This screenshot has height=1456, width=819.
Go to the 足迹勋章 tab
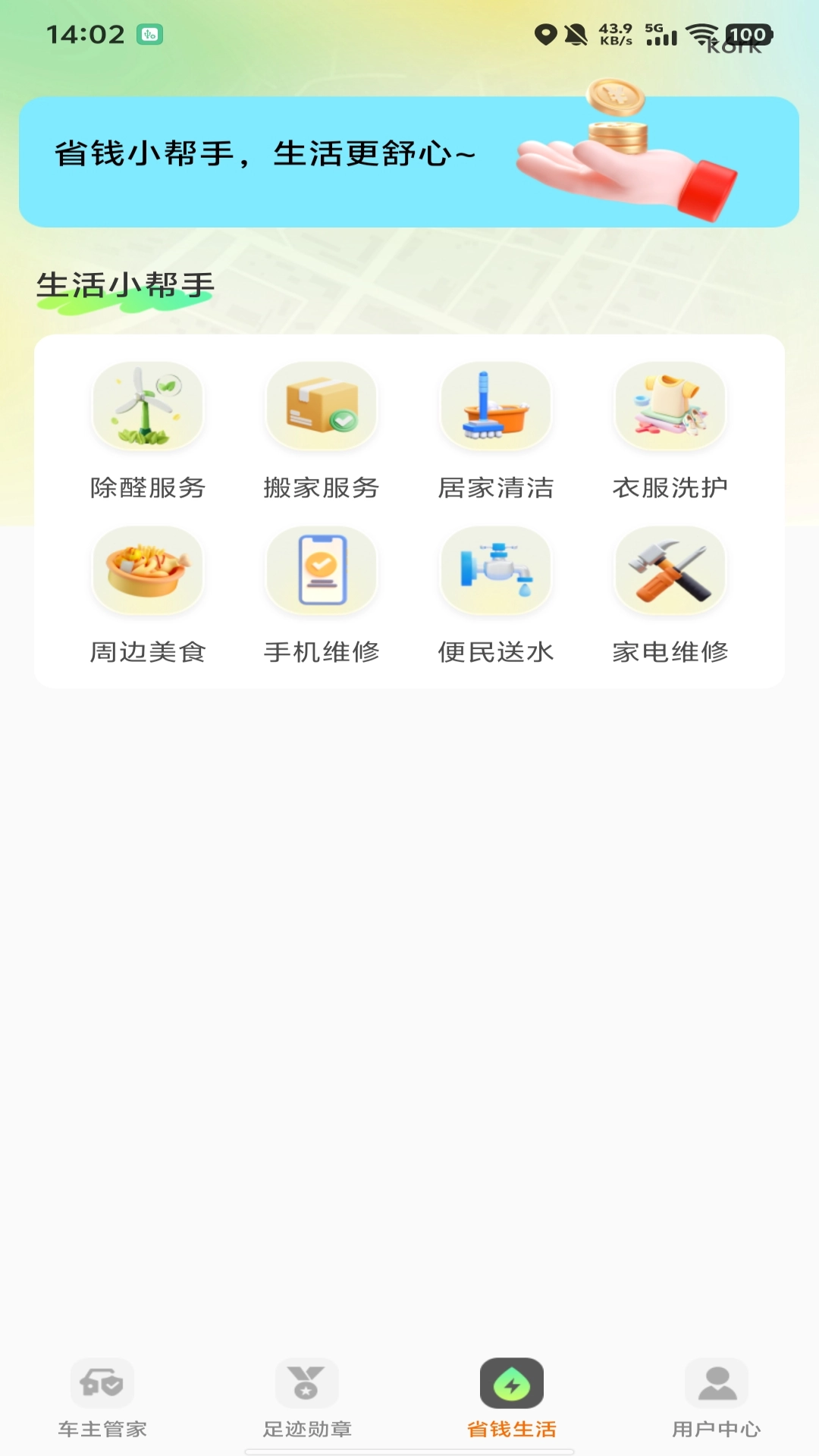tap(307, 1398)
